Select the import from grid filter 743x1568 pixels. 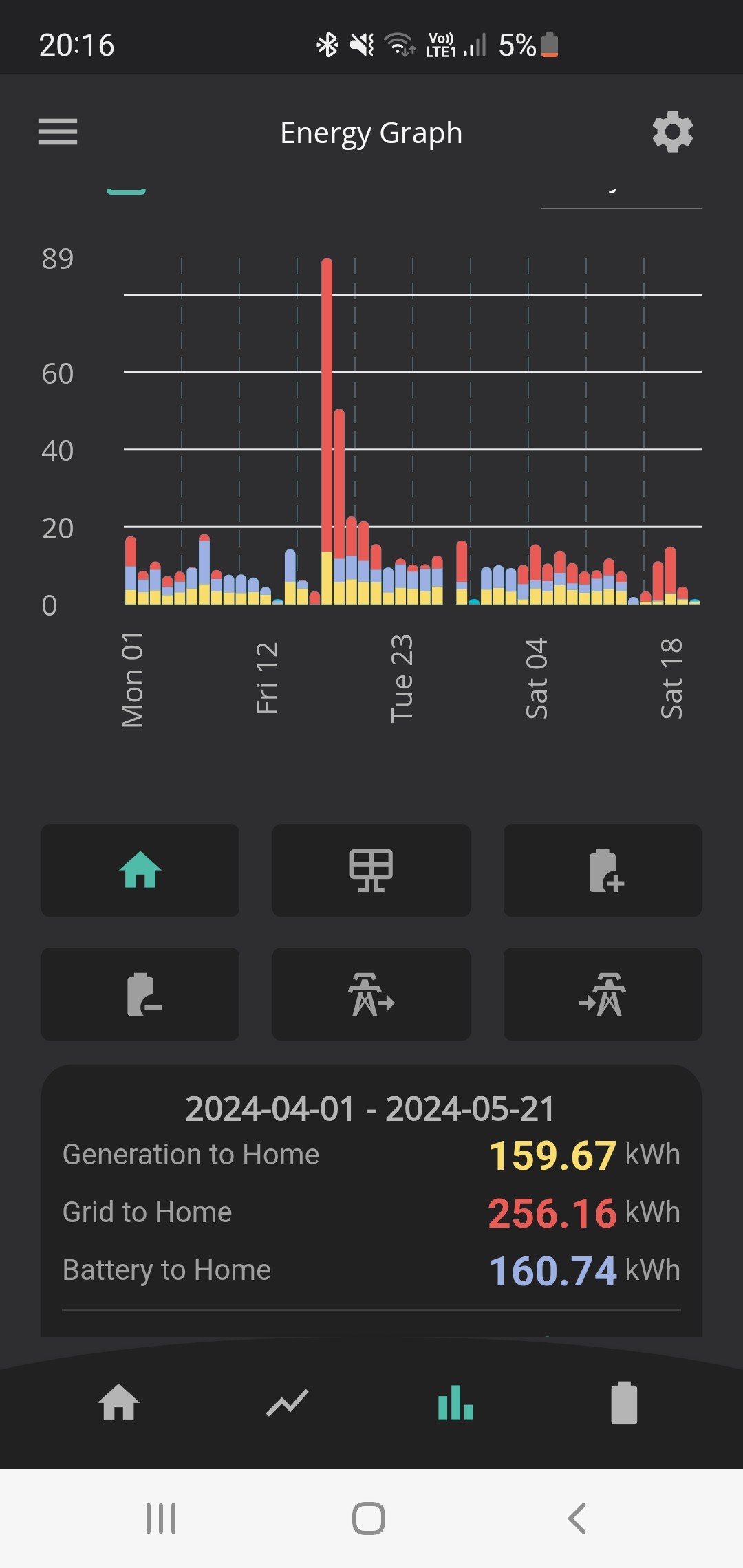[x=603, y=994]
